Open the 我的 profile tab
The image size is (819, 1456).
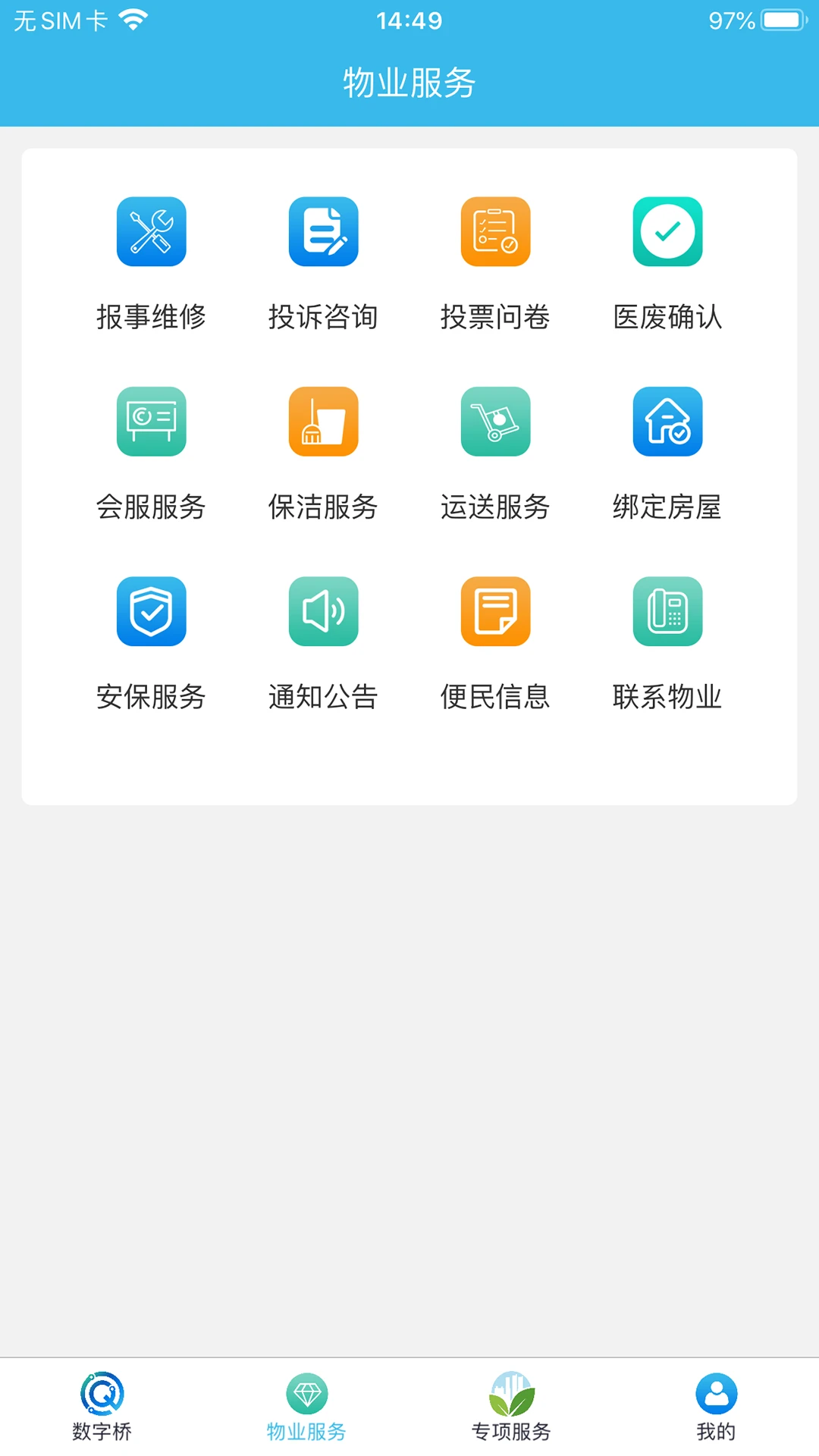point(715,1407)
